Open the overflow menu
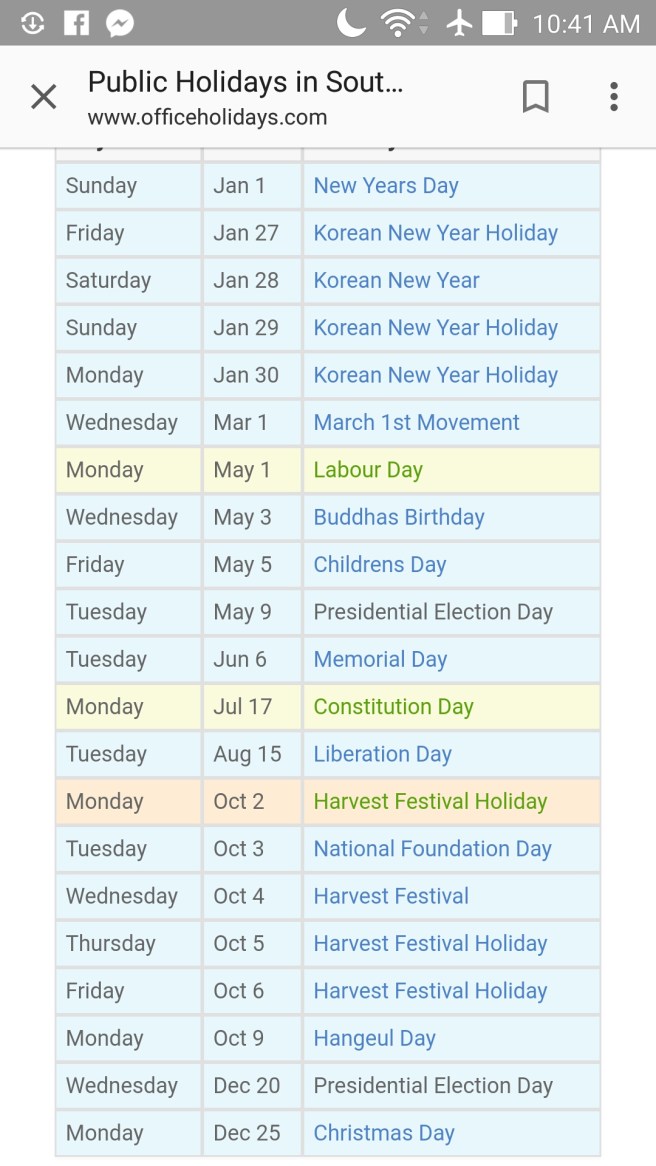656x1166 pixels. click(x=614, y=97)
